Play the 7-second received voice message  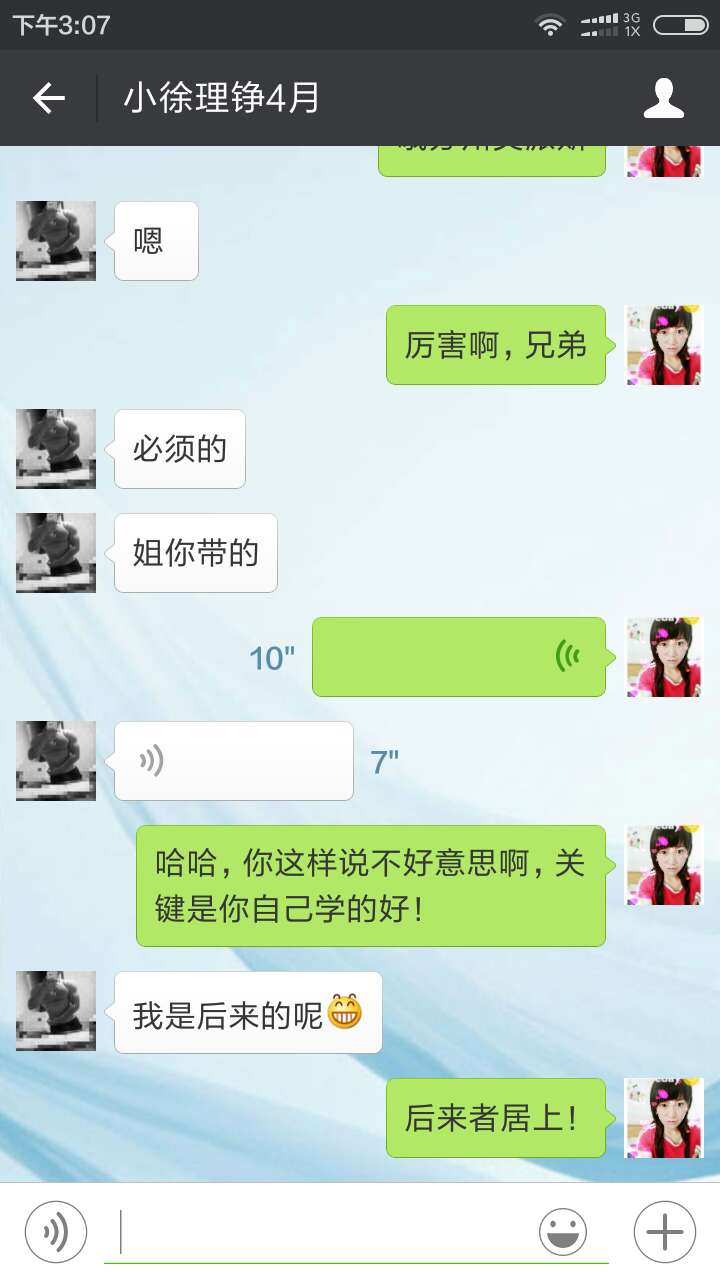click(x=233, y=761)
